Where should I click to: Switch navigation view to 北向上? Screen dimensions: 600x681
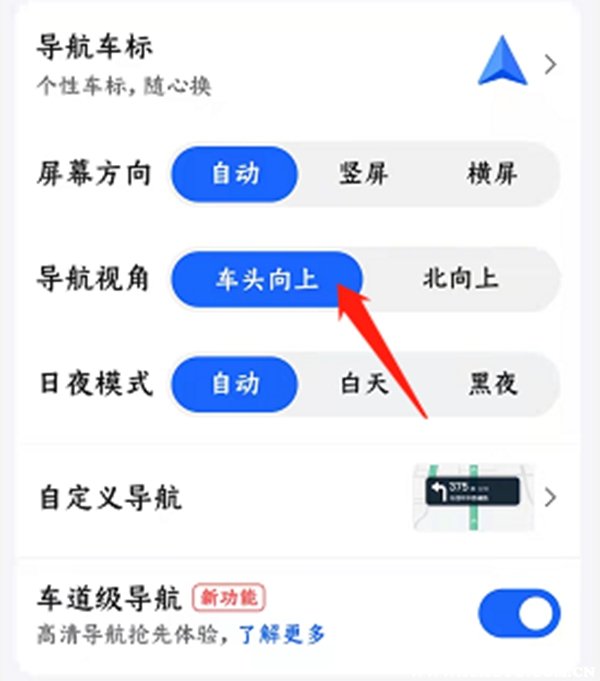459,279
